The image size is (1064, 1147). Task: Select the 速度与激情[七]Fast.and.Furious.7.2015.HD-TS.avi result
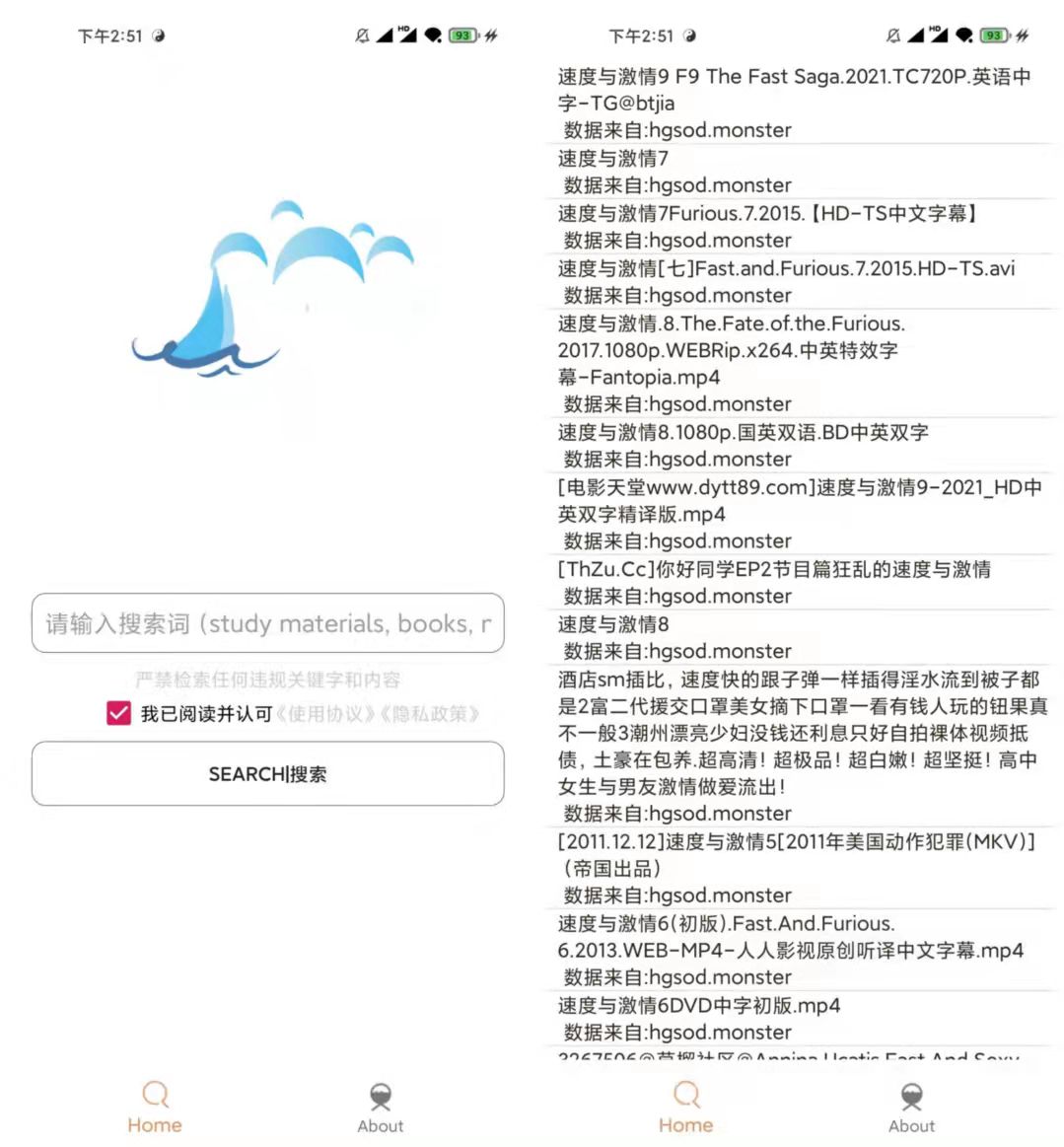click(x=786, y=268)
